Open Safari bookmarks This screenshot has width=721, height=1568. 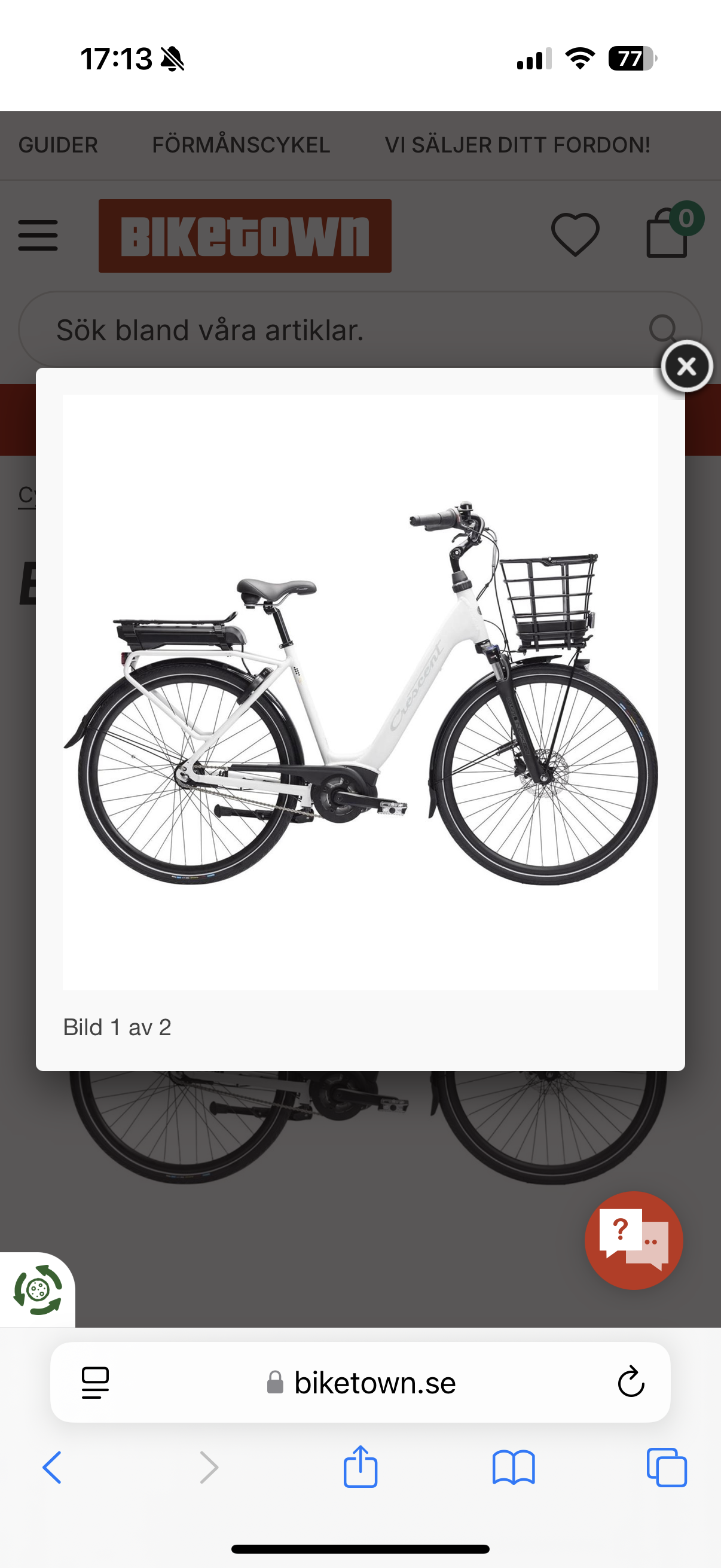point(513,1467)
